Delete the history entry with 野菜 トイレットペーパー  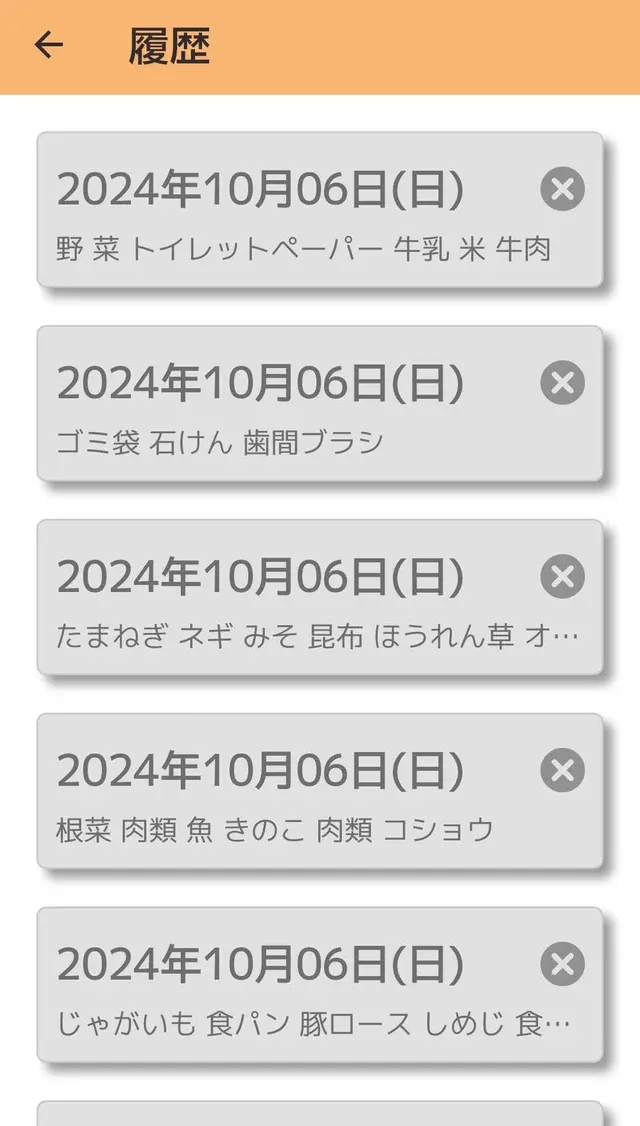562,189
